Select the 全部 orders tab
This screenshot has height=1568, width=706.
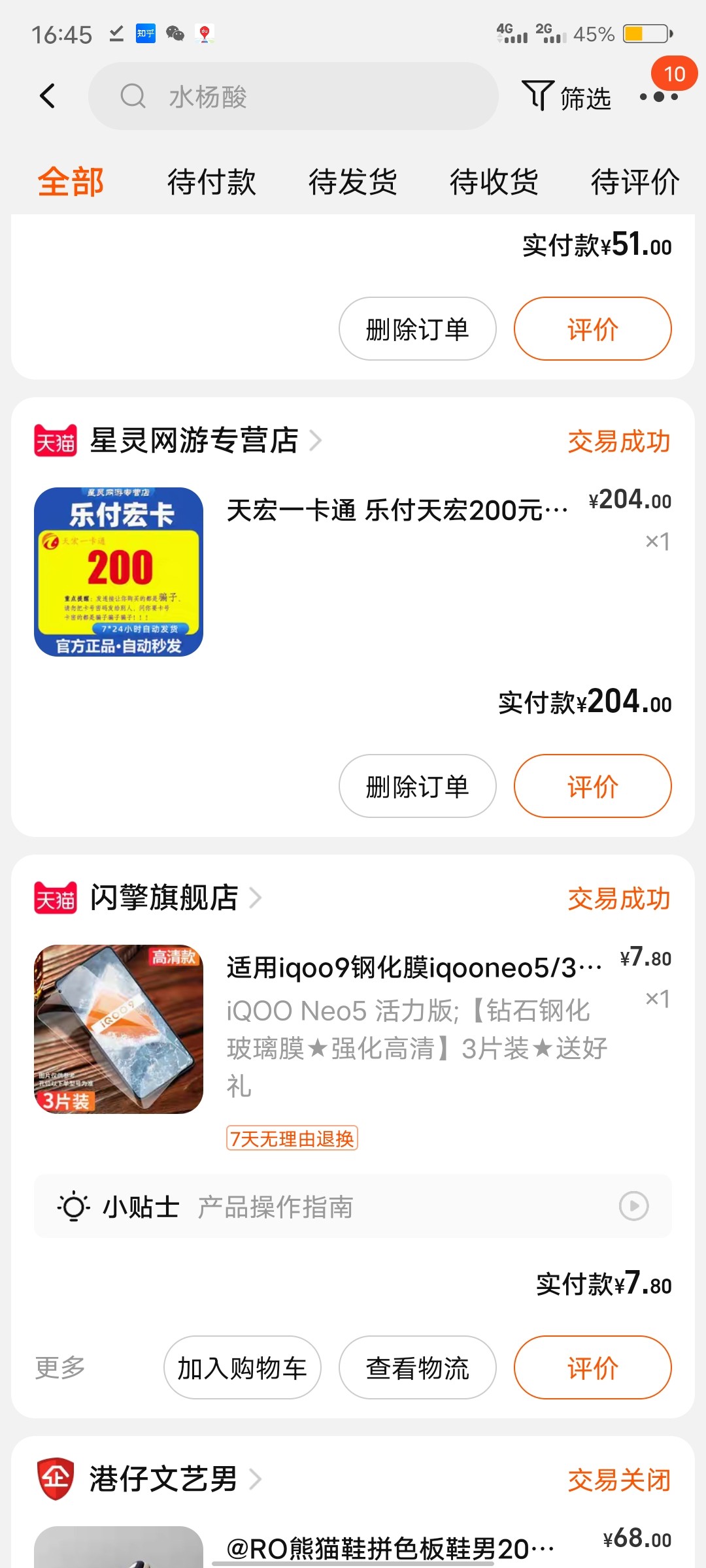point(71,182)
